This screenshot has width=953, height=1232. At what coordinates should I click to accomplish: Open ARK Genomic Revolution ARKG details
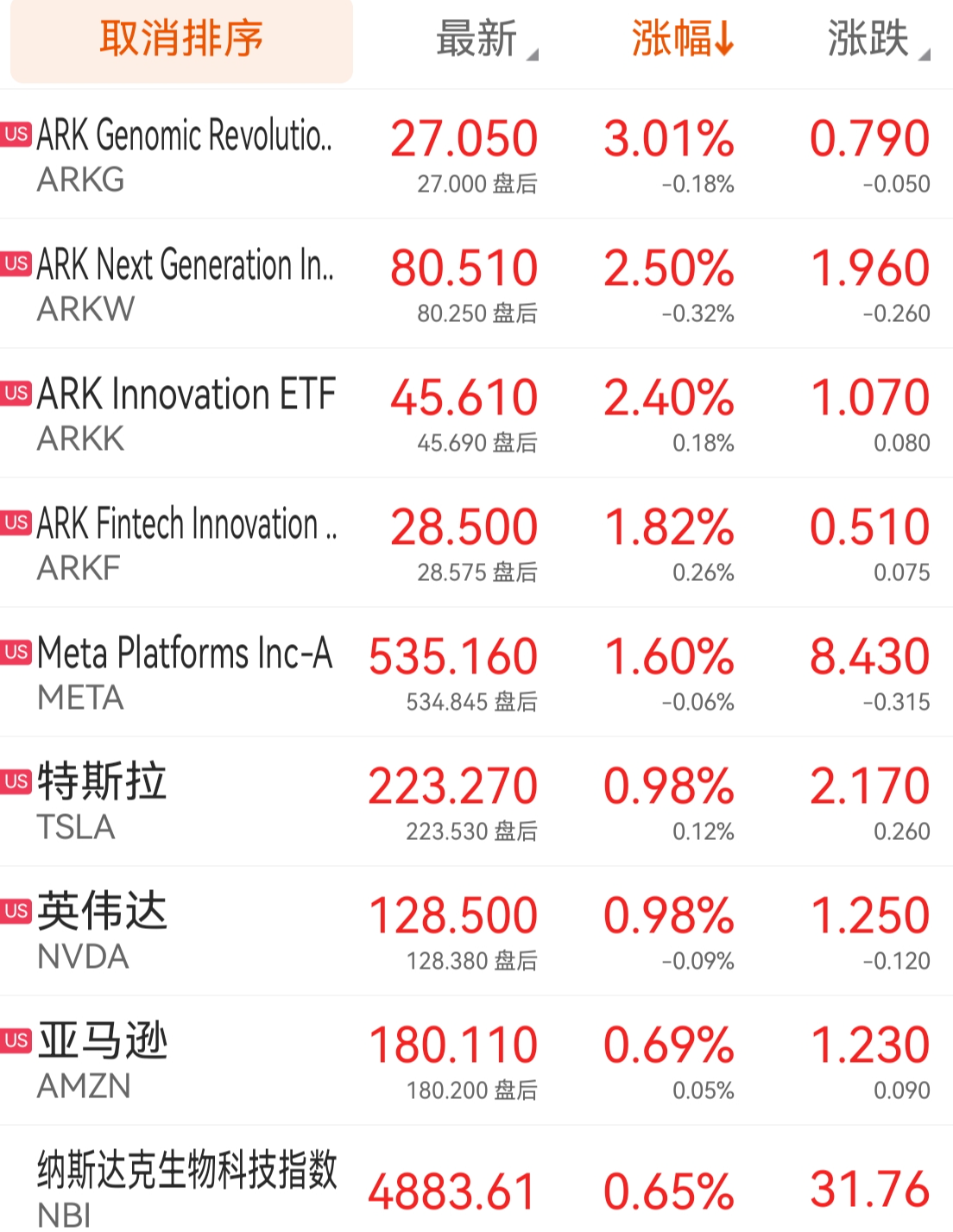coord(183,155)
